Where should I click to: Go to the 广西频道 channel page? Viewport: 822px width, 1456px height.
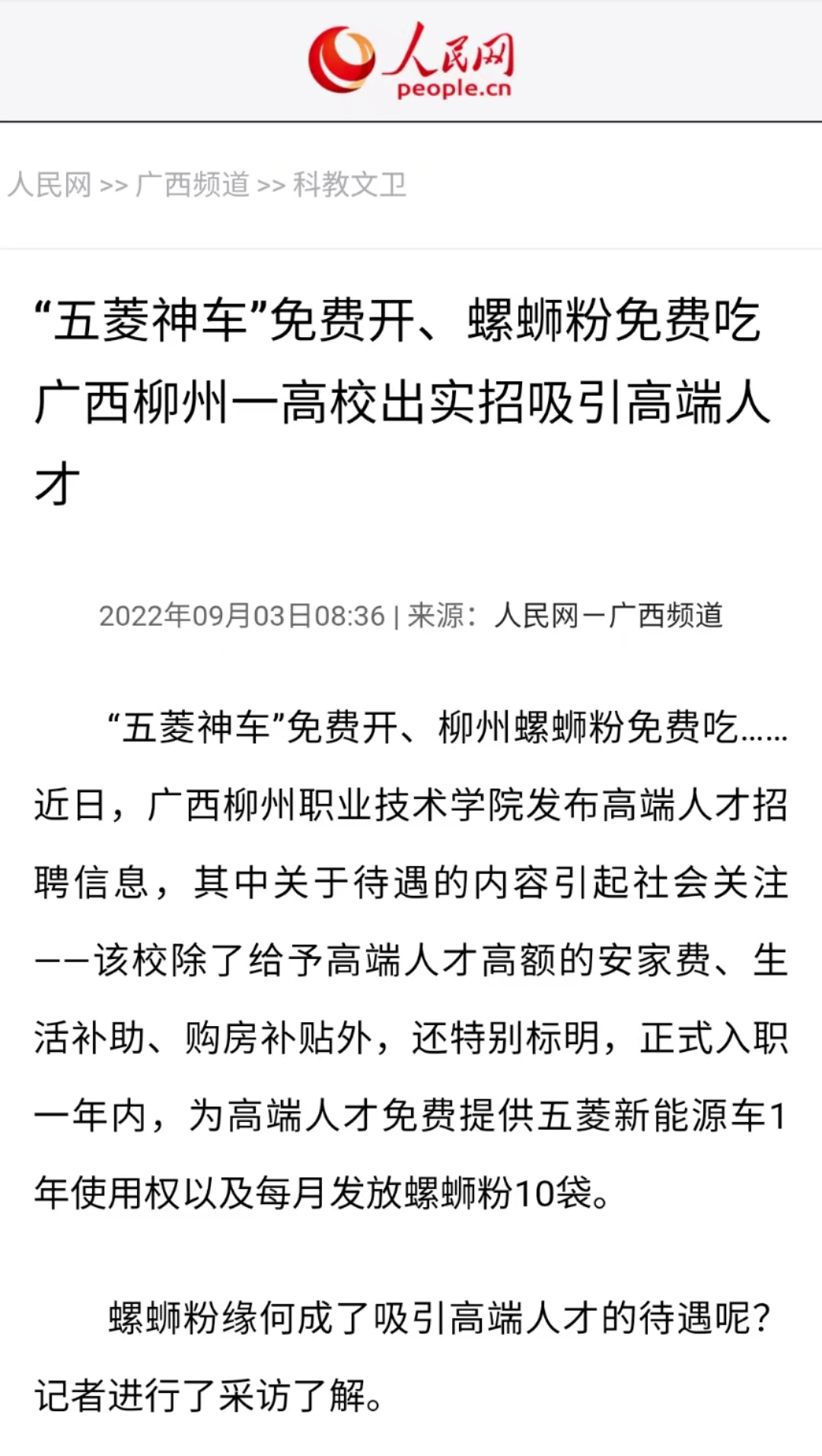(193, 185)
